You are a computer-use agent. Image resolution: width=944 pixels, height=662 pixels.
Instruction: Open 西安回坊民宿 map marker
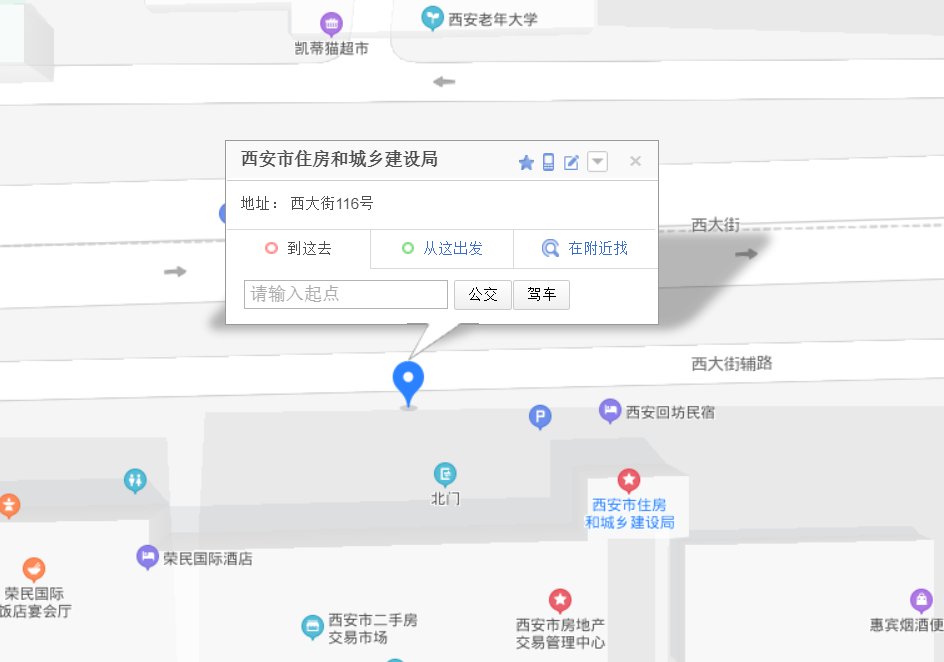(x=610, y=409)
